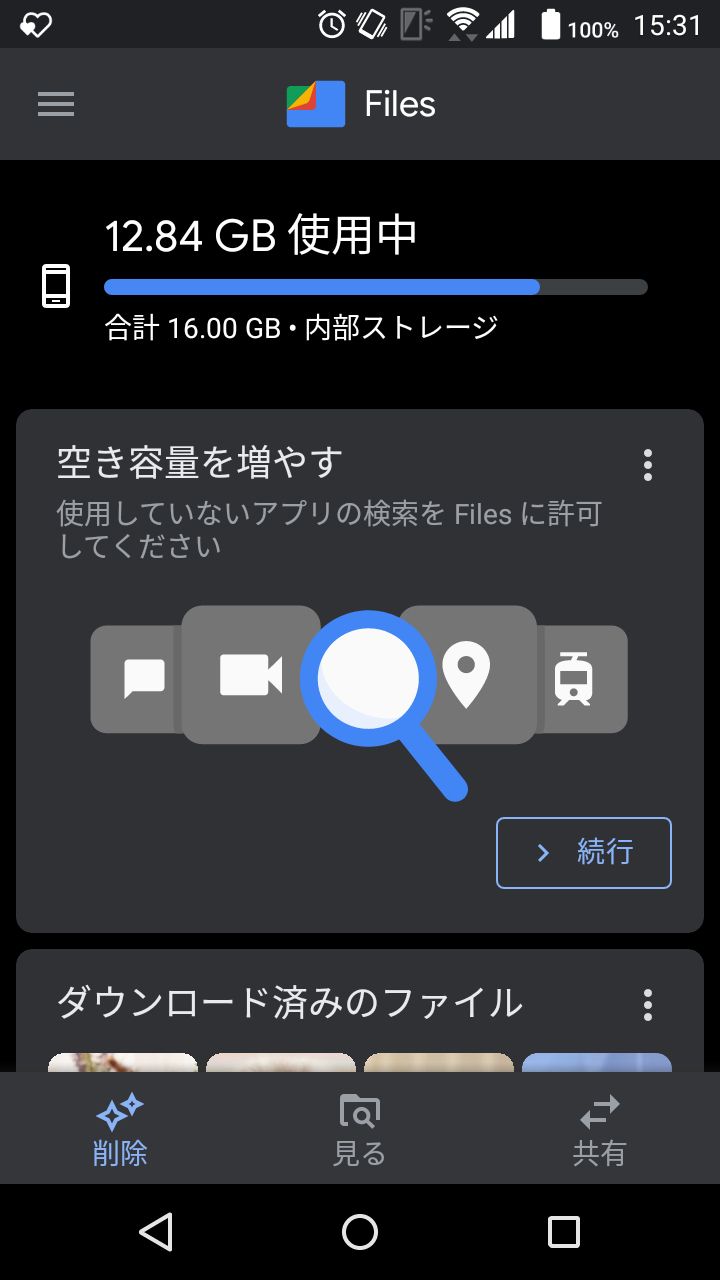Screen dimensions: 720x1280
Task: Open the ダウンロード済みのファイル overflow menu
Action: coord(647,1005)
